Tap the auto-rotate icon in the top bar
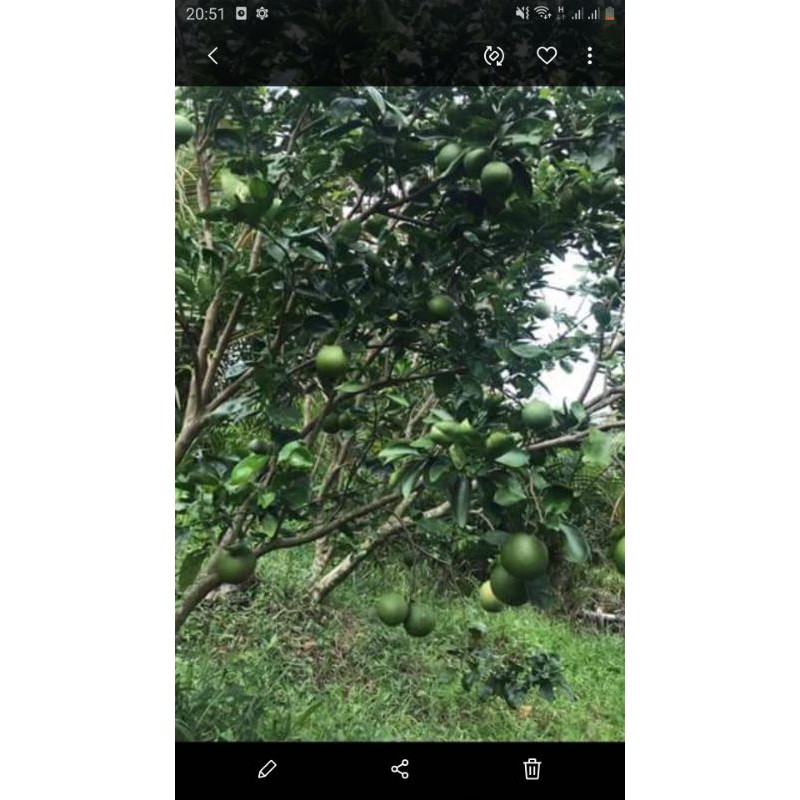The width and height of the screenshot is (800, 800). [494, 56]
